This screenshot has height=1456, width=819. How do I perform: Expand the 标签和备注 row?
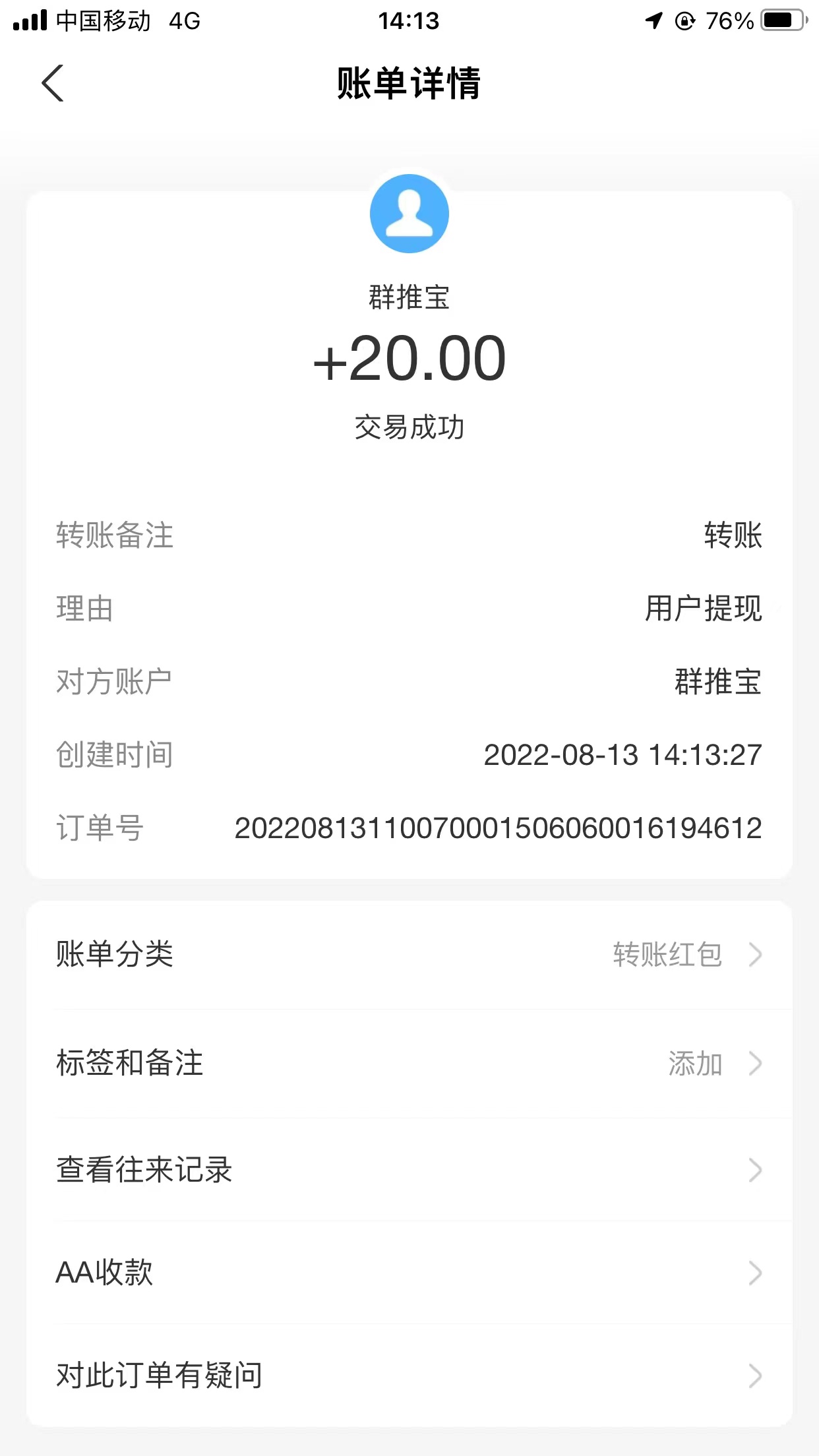pos(409,1062)
